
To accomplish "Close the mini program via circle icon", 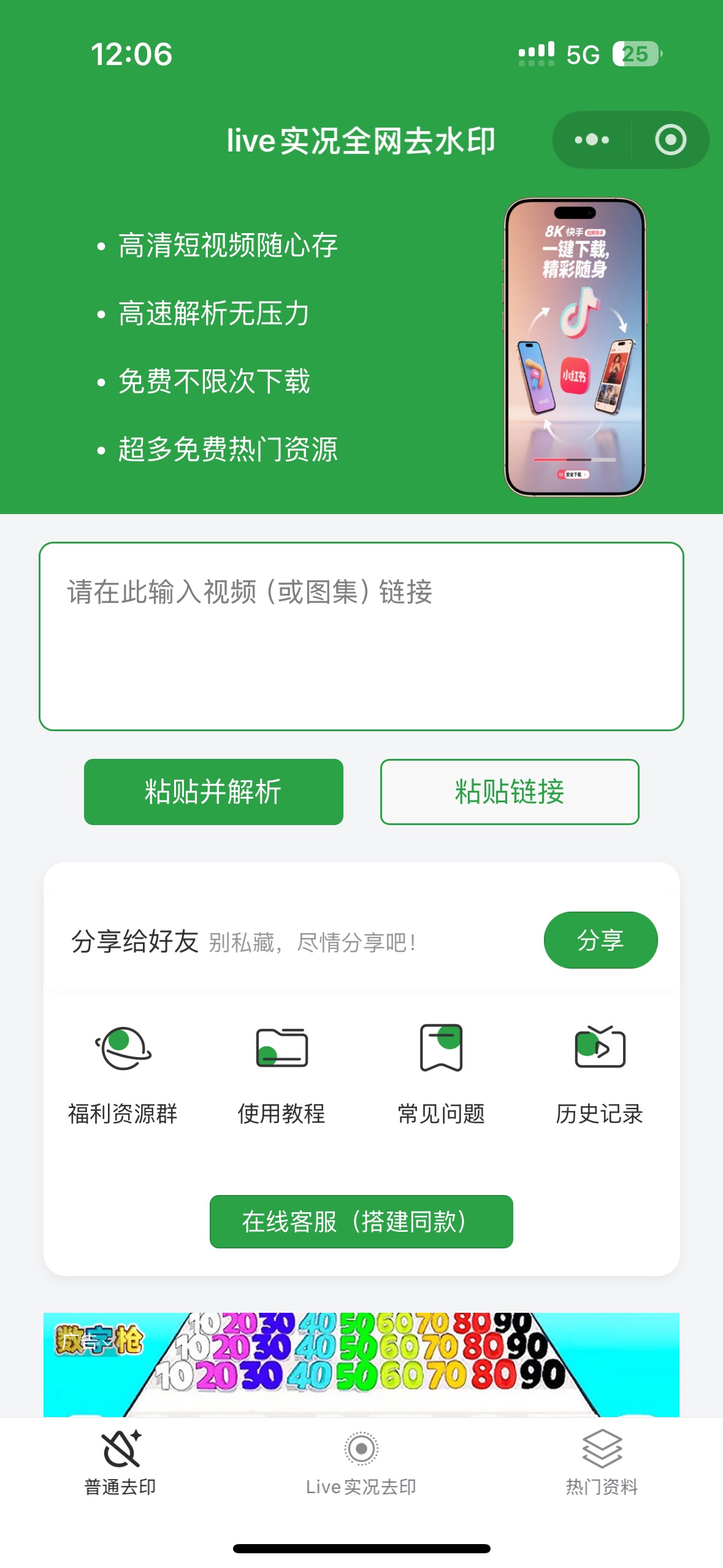I will click(x=670, y=140).
